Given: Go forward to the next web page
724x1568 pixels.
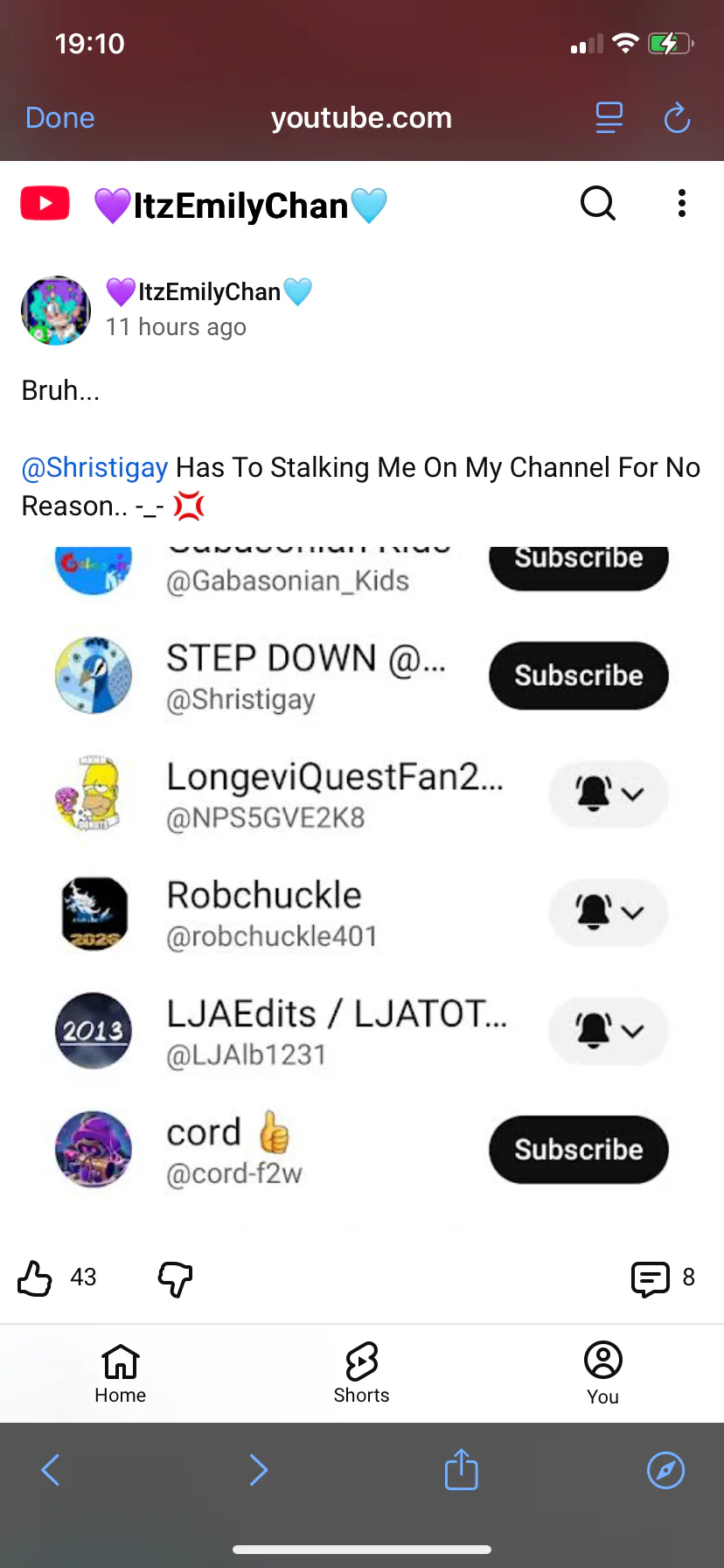Looking at the screenshot, I should pos(258,1470).
